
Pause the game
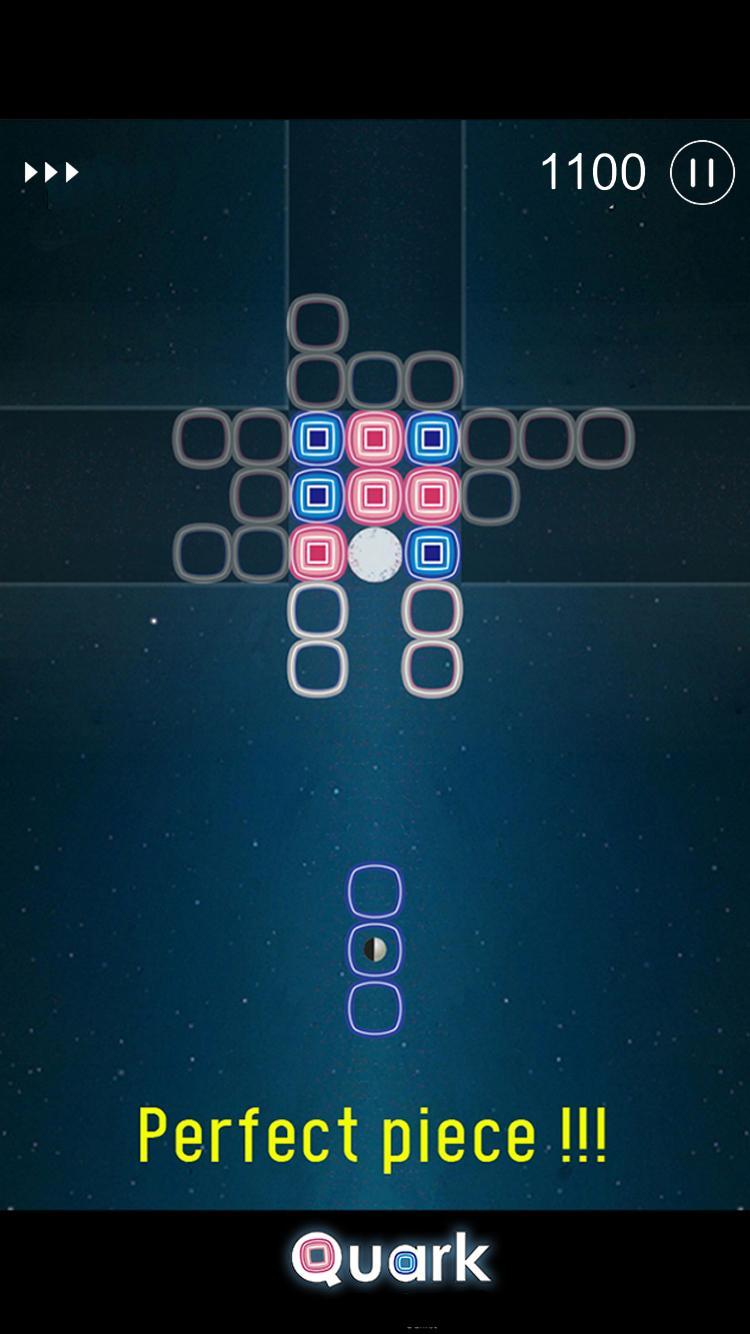pos(702,173)
